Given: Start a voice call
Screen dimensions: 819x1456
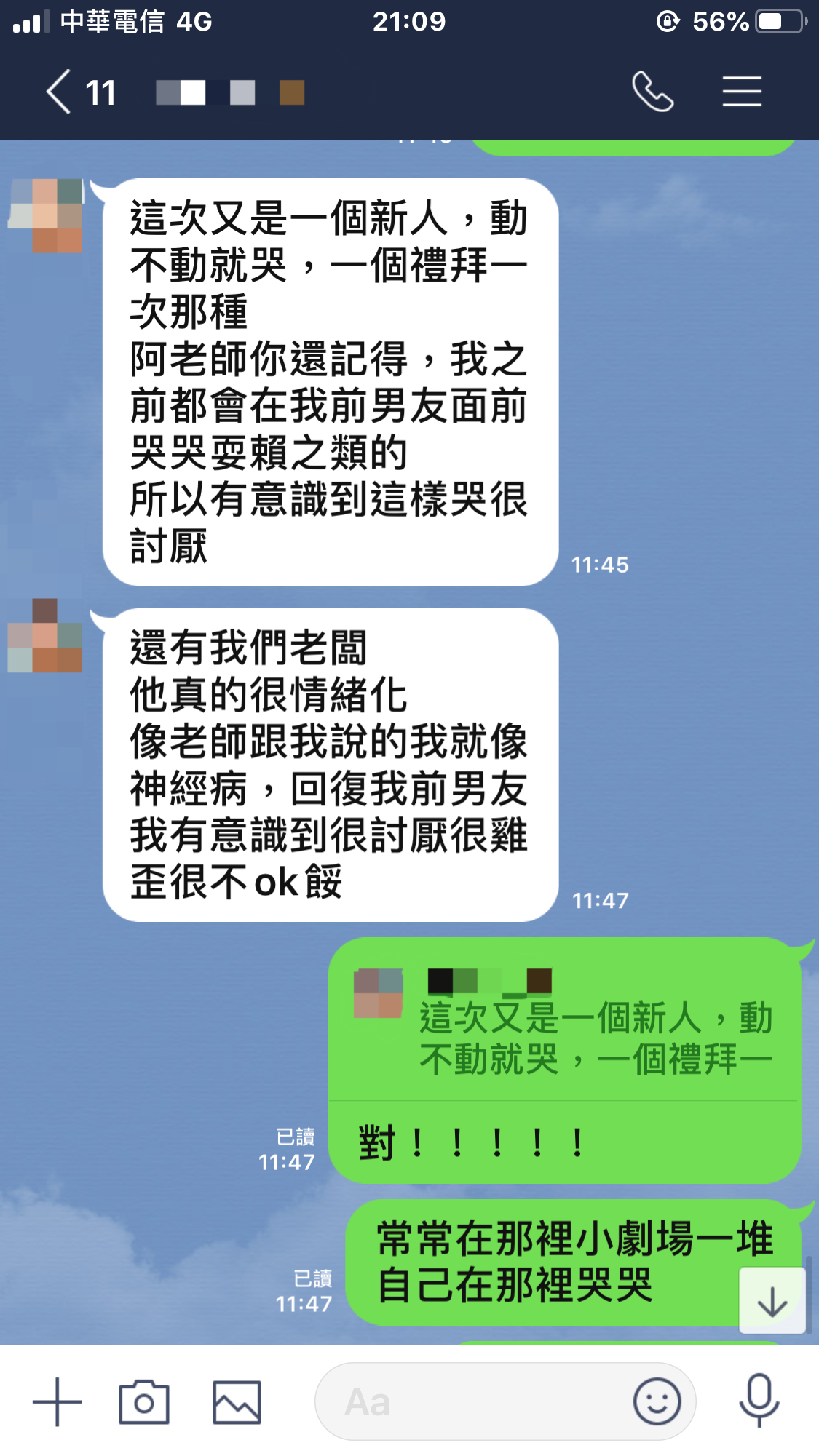Looking at the screenshot, I should tap(653, 92).
